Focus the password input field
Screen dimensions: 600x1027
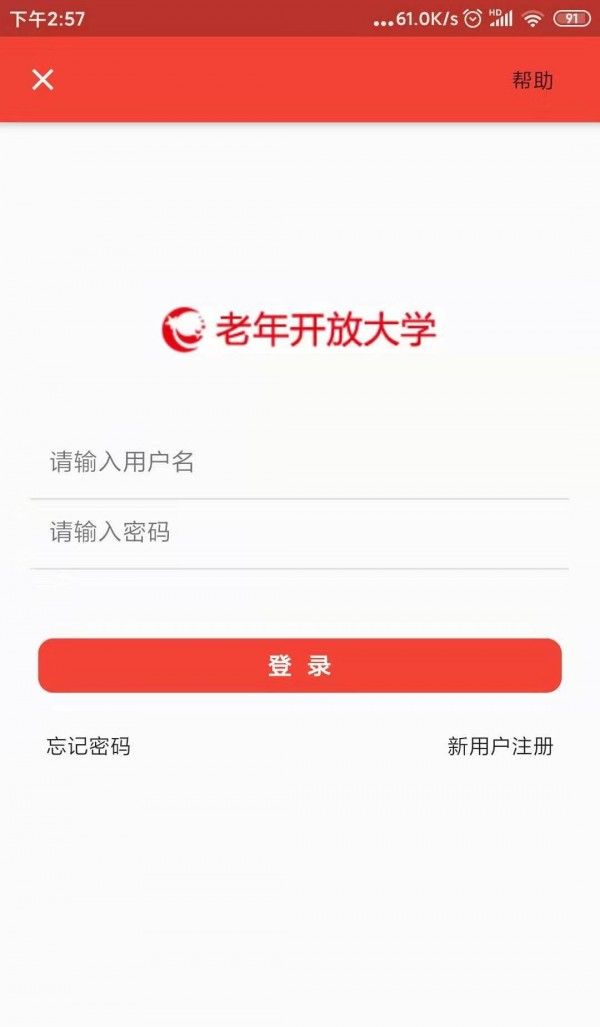(x=300, y=532)
